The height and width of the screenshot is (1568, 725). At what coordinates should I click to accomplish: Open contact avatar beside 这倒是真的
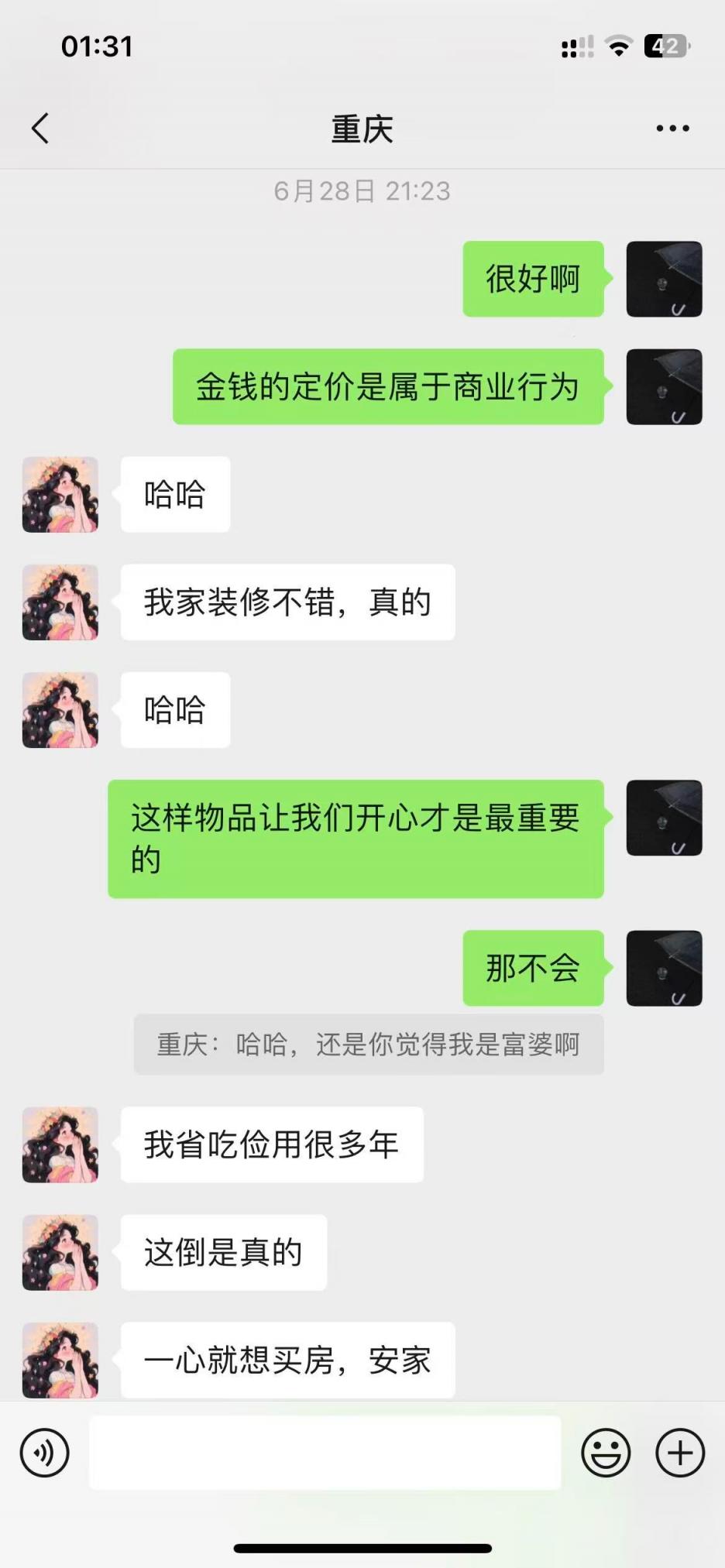coord(60,1252)
